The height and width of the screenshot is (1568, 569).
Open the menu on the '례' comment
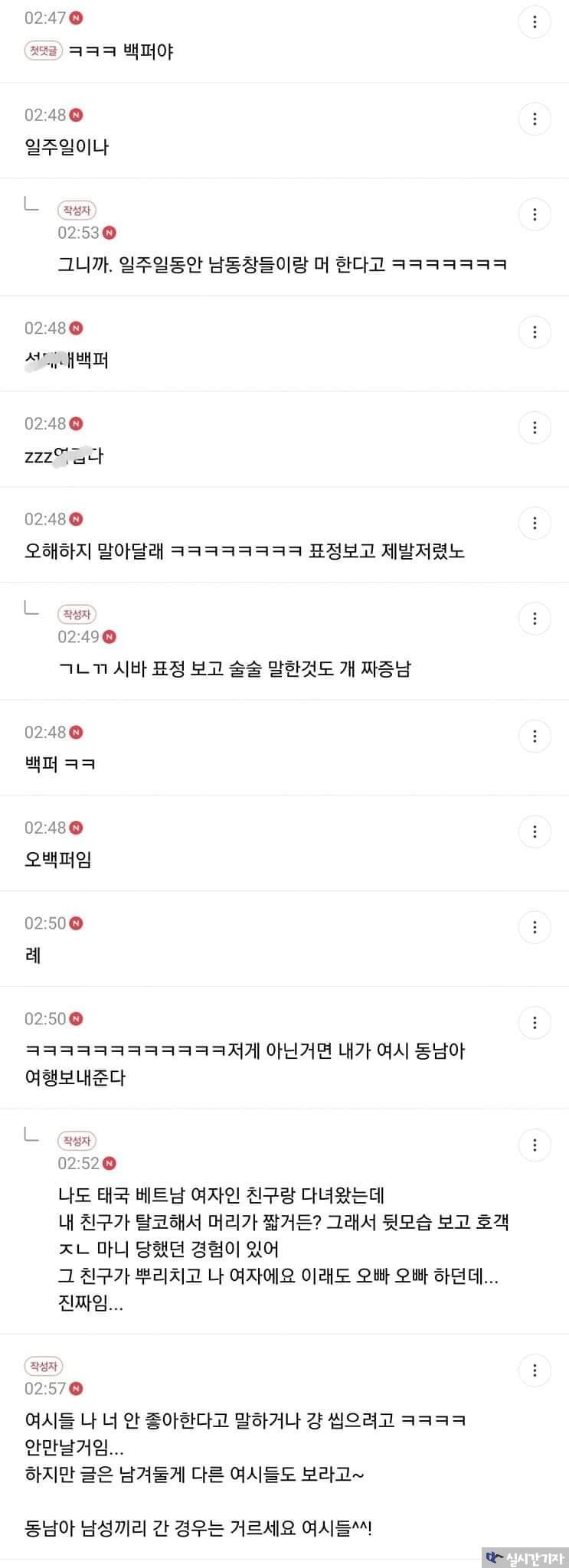[535, 927]
